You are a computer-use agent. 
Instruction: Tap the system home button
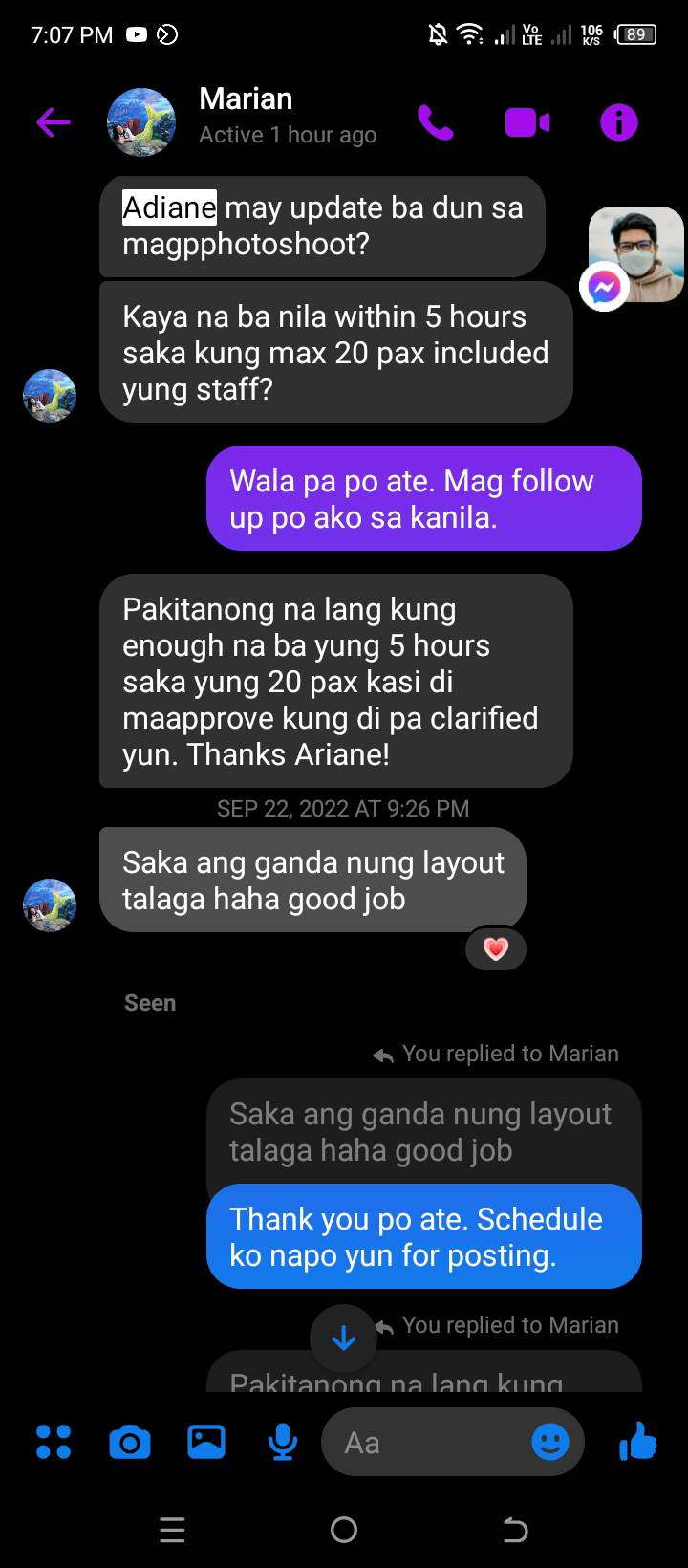344,1530
